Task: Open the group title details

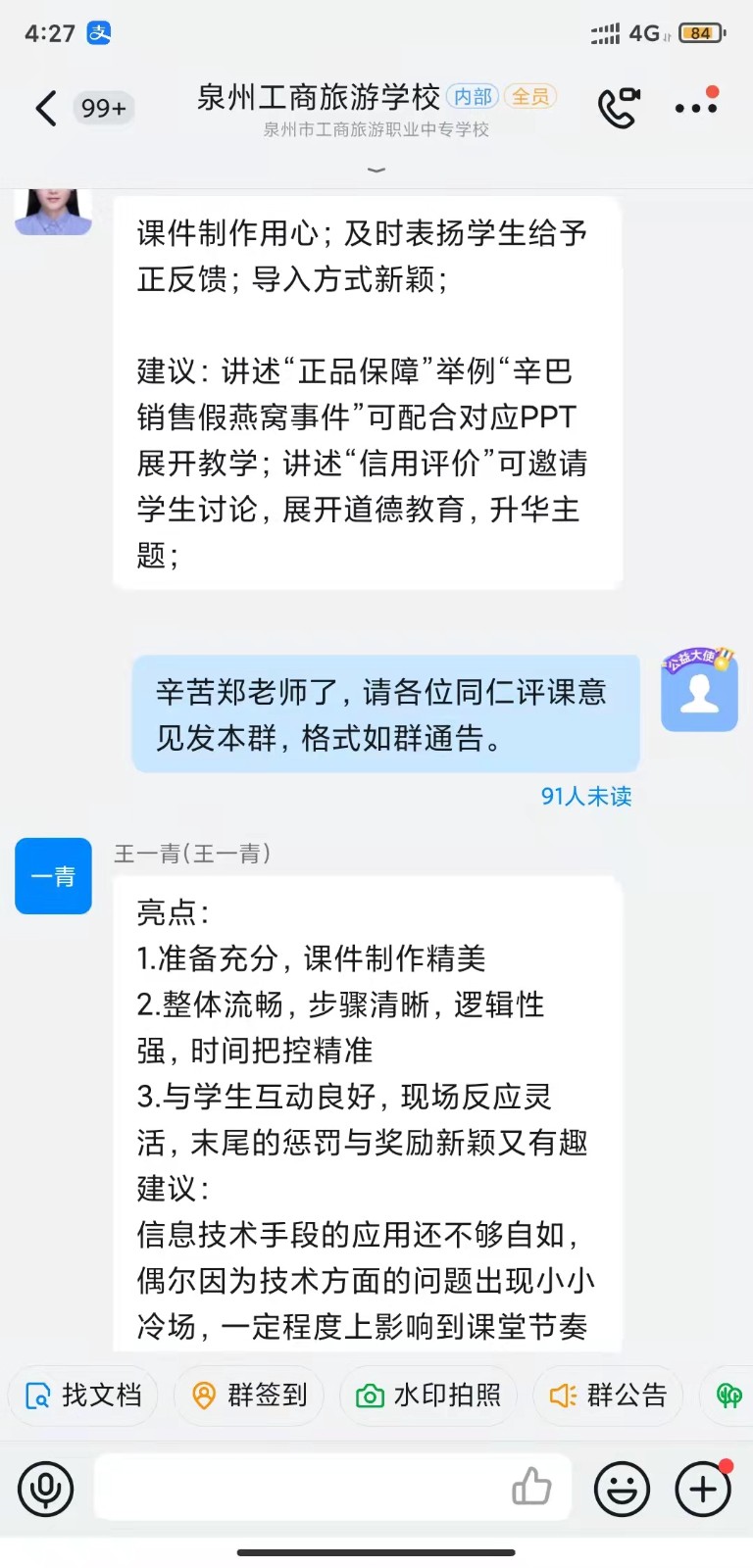Action: tap(319, 98)
